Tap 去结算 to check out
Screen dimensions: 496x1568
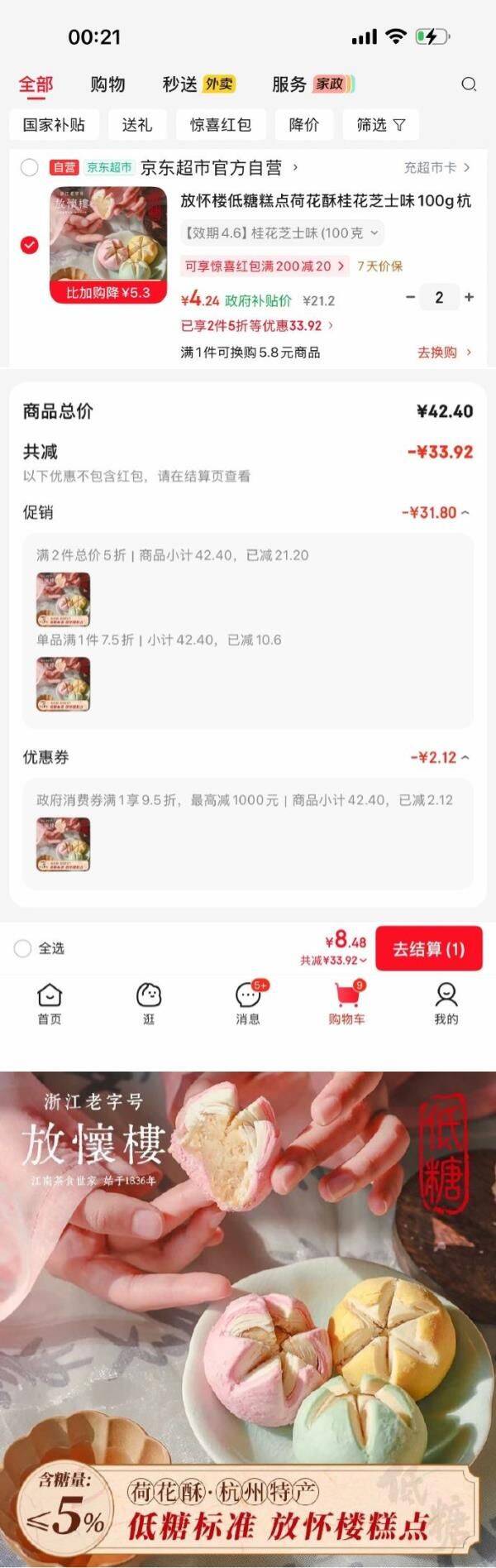(428, 948)
